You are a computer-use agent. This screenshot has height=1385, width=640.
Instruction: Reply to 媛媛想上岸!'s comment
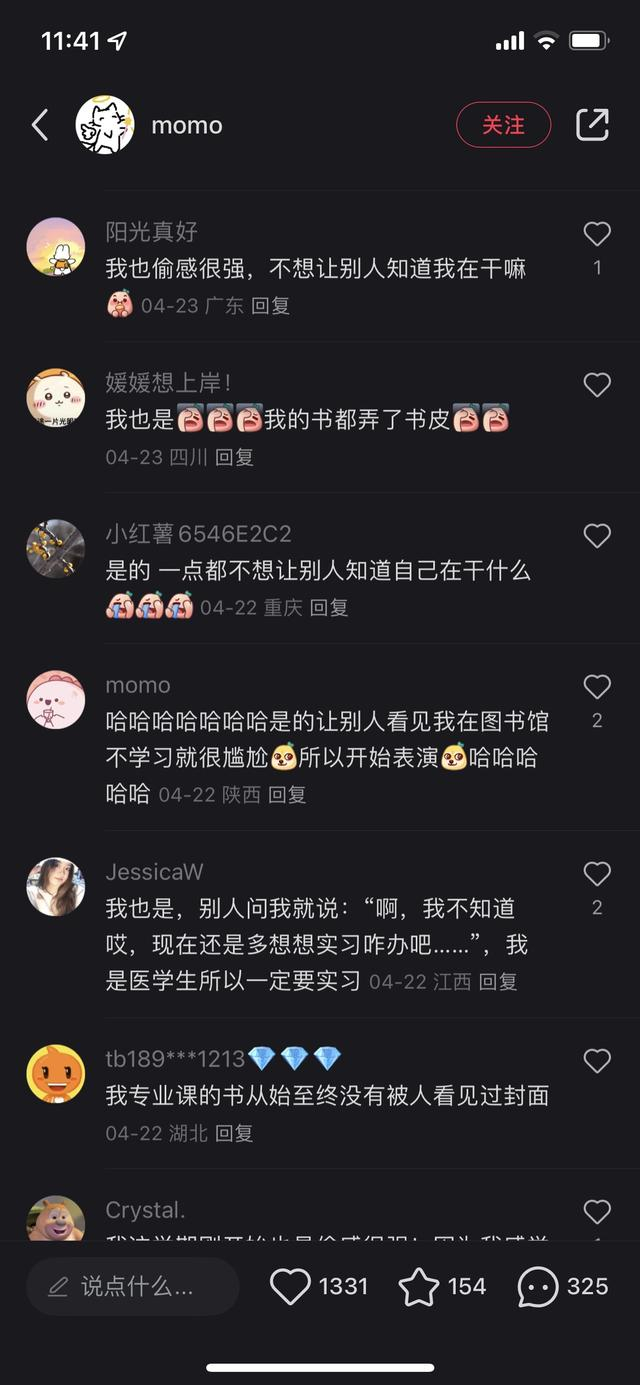pyautogui.click(x=235, y=457)
